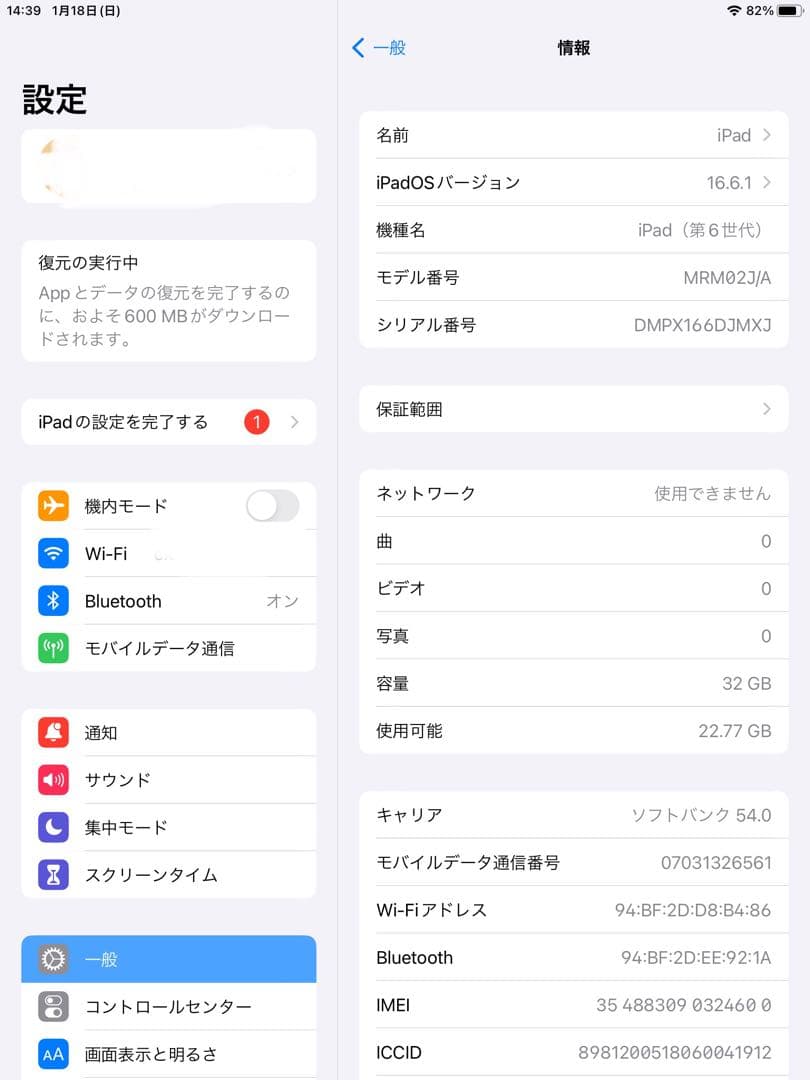Open 通知 settings using the bell icon

(x=53, y=732)
